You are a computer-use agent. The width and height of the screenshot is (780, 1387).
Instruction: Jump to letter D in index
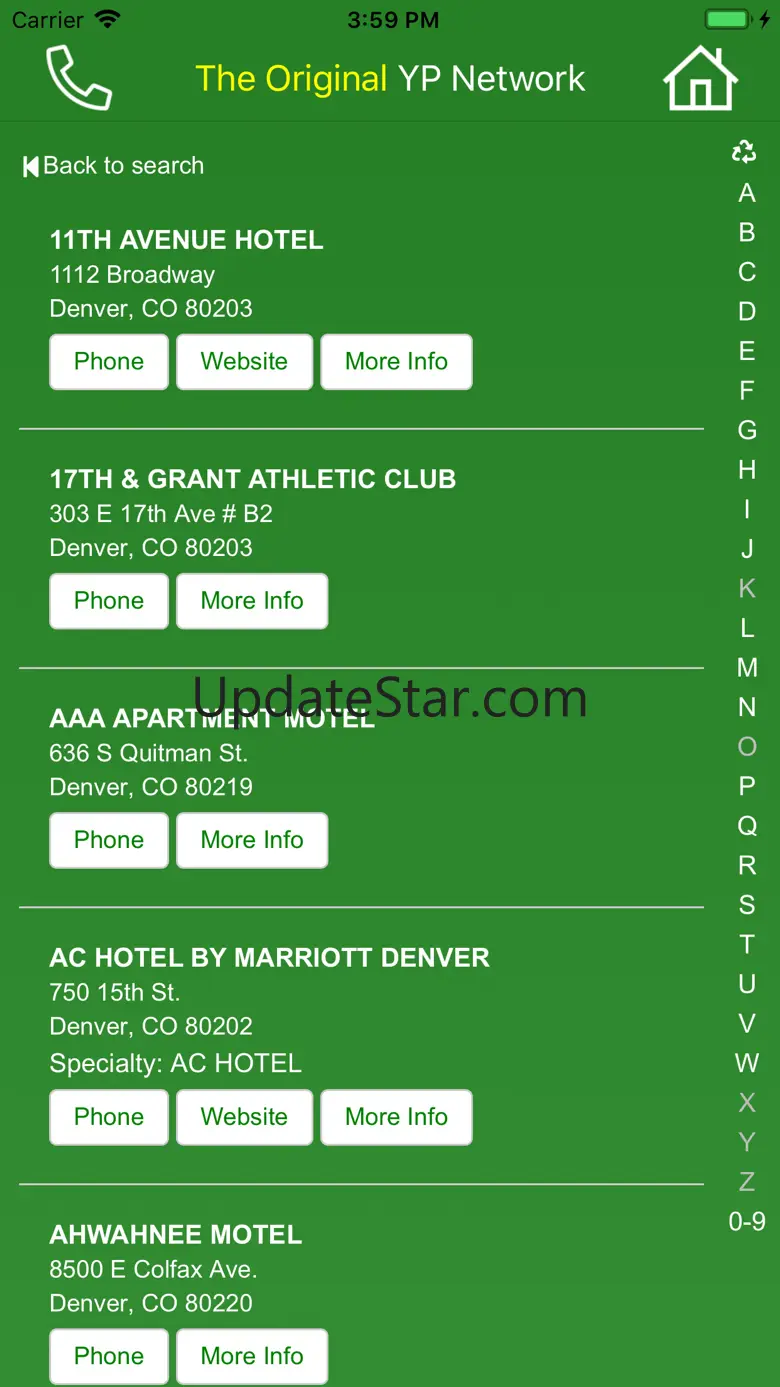pos(747,312)
